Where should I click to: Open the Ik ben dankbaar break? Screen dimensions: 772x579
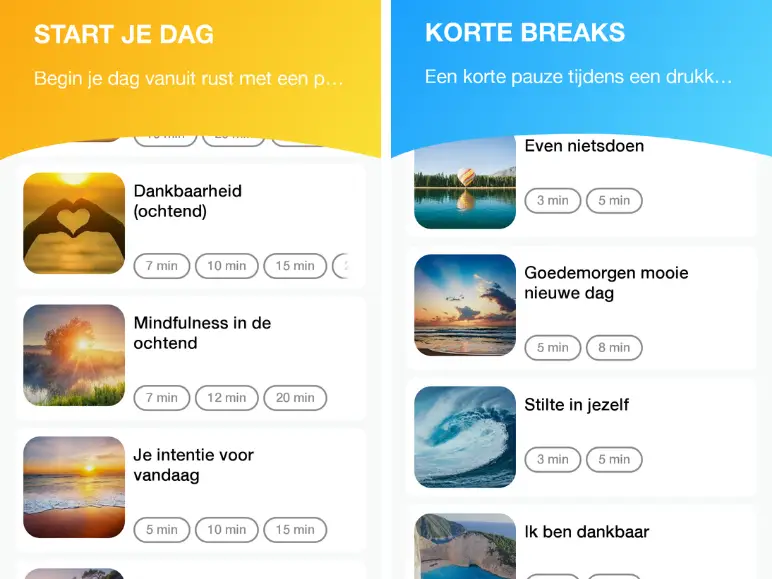coord(584,532)
